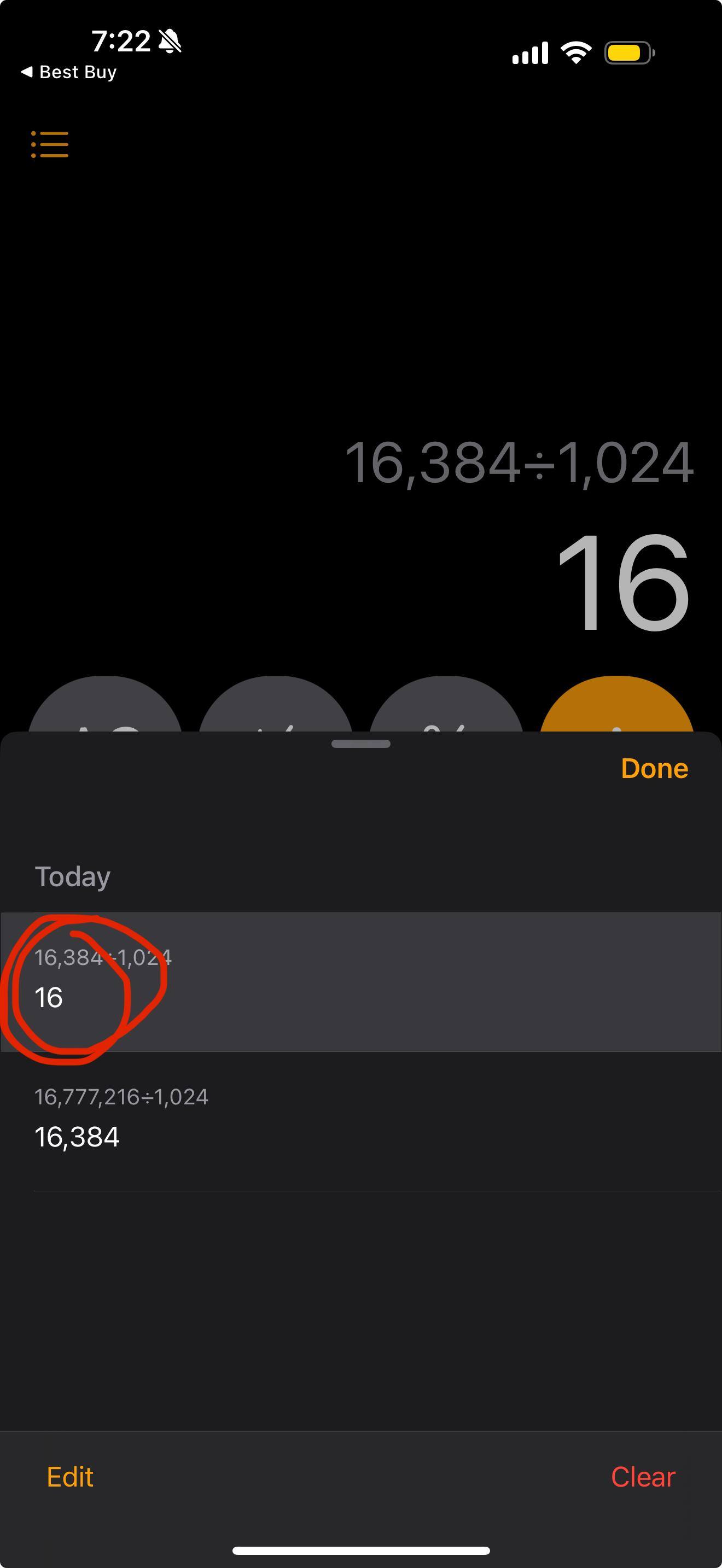The image size is (722, 1568).
Task: Select the 16,777,216÷1,024 history entry
Action: click(x=360, y=1120)
